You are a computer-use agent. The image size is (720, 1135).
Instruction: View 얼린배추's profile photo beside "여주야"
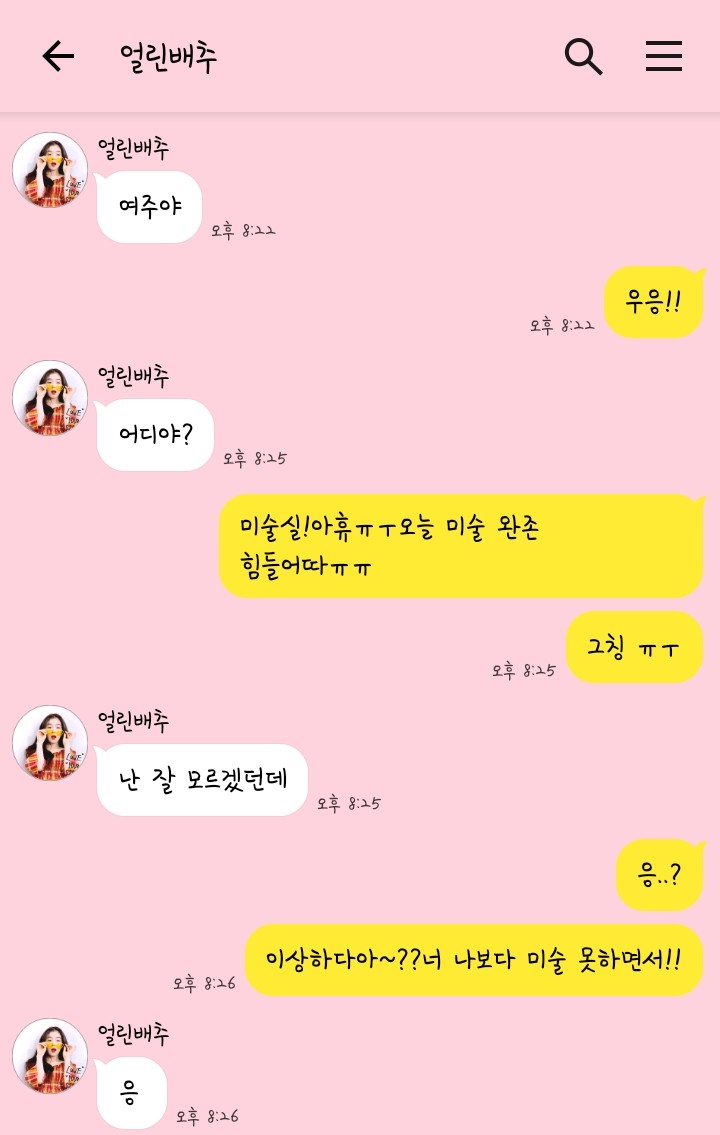[50, 170]
